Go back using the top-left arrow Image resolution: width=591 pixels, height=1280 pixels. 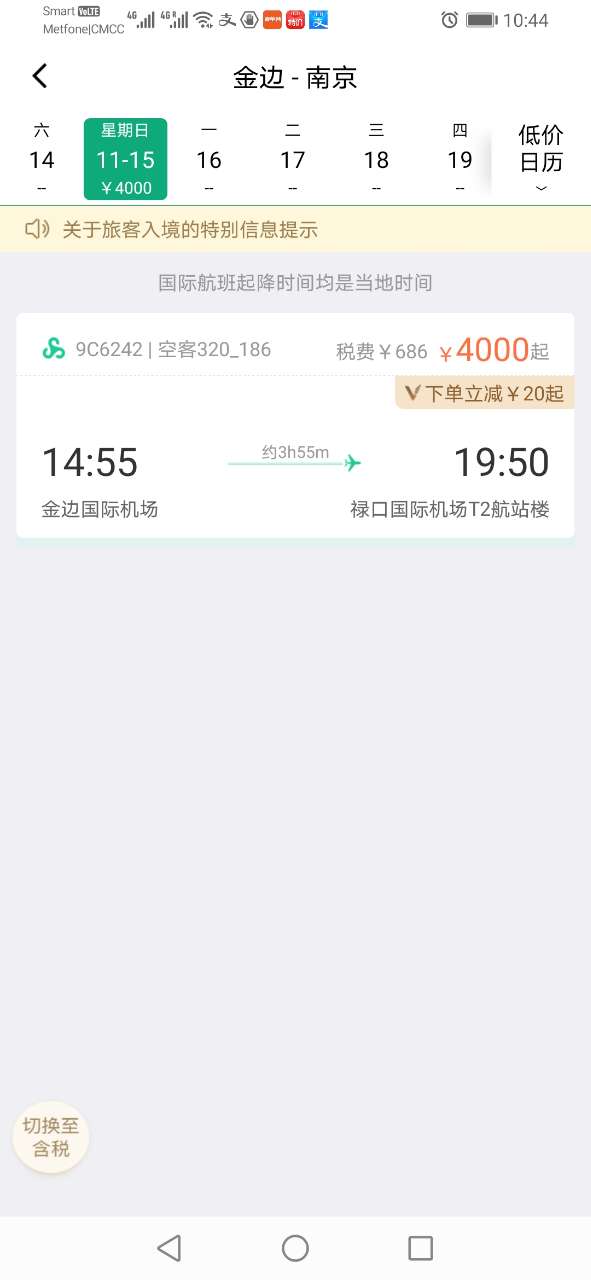coord(40,76)
